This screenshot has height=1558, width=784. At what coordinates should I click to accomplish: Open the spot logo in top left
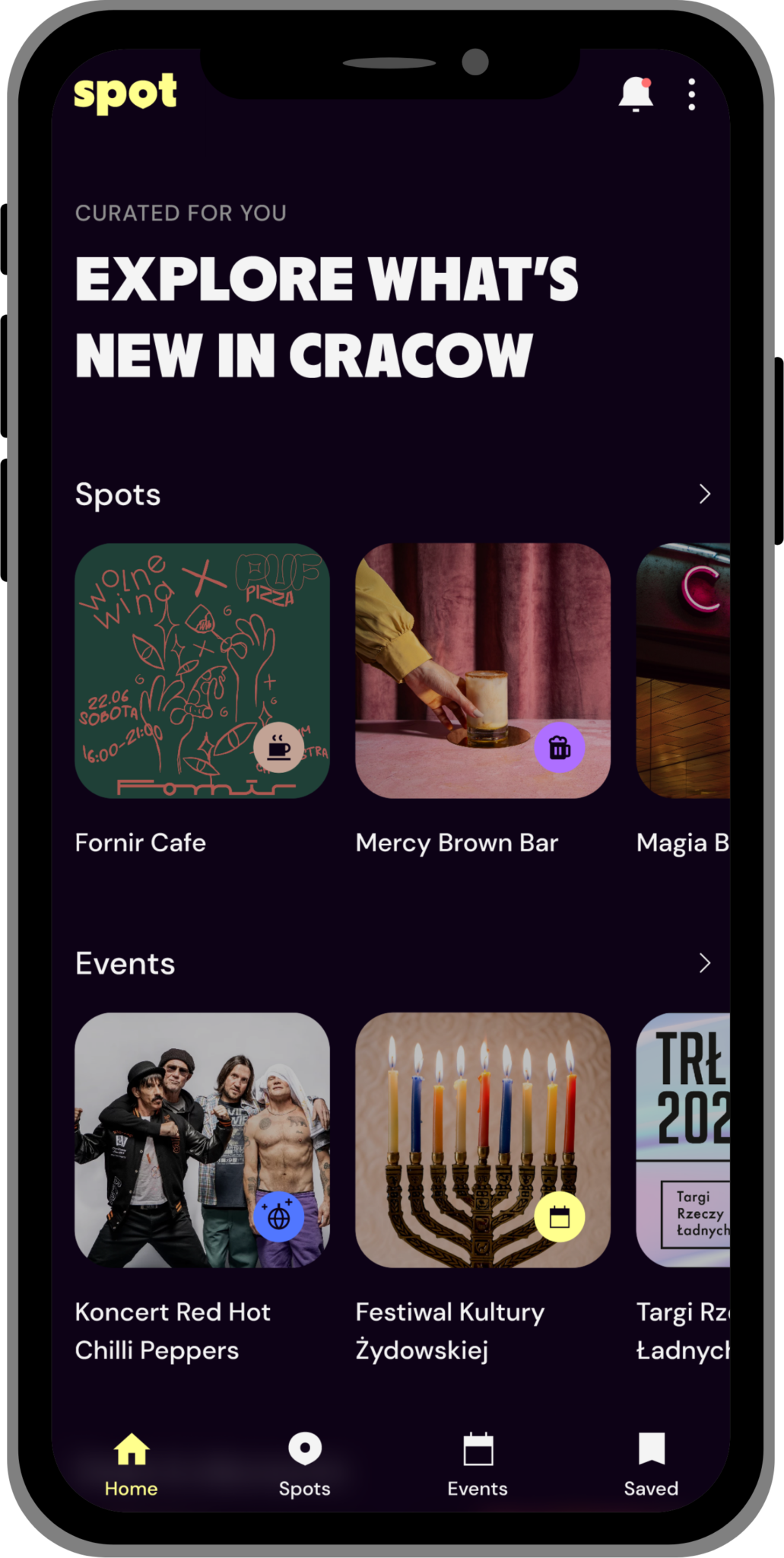coord(126,93)
